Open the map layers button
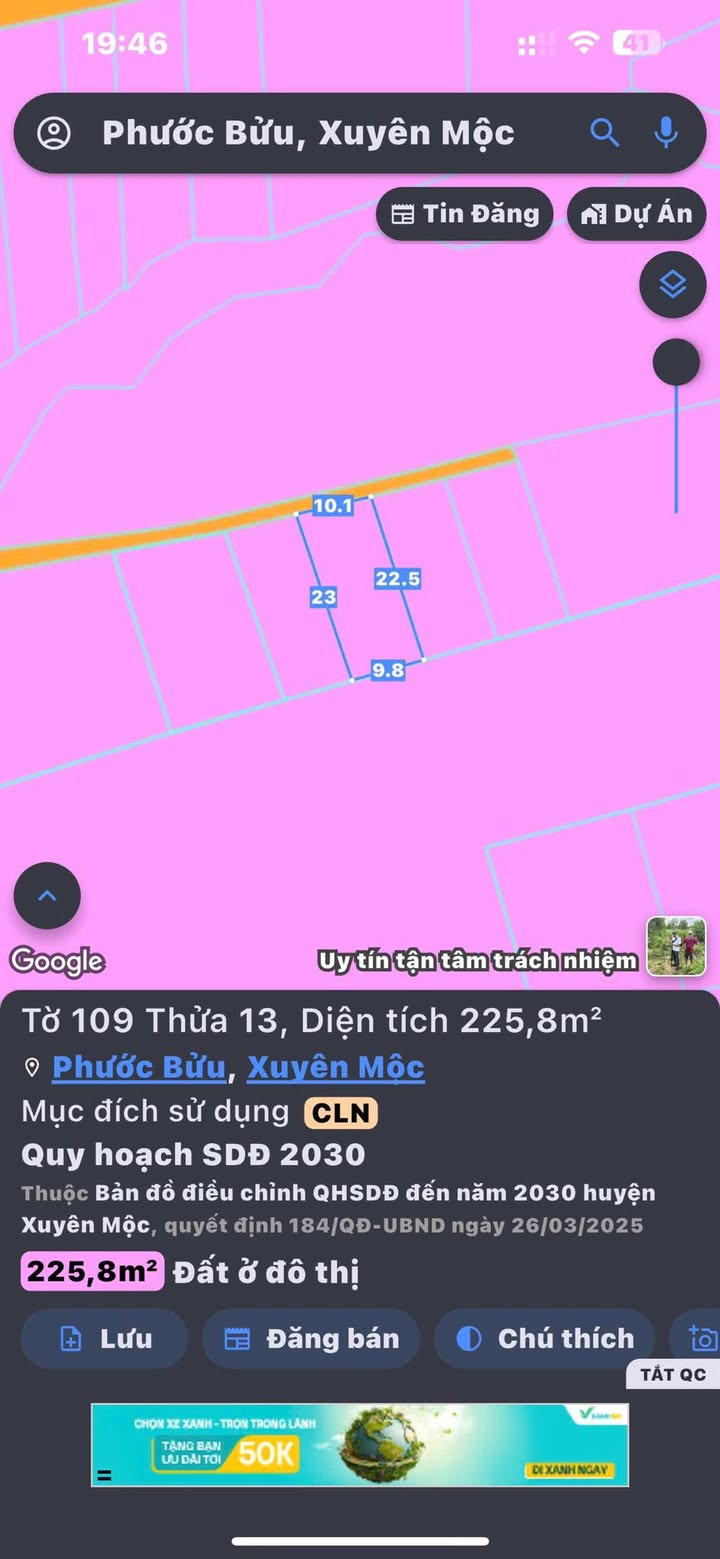This screenshot has width=720, height=1559. [673, 285]
